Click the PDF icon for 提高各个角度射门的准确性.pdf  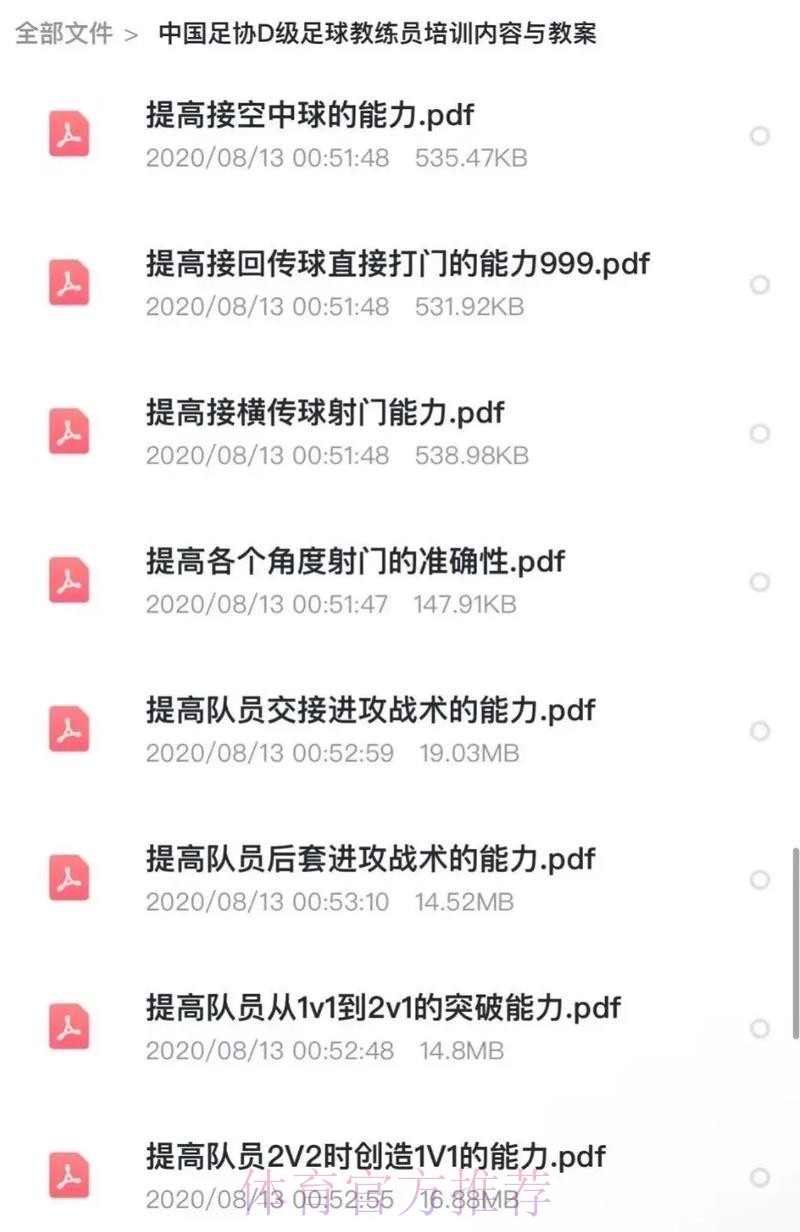click(67, 580)
